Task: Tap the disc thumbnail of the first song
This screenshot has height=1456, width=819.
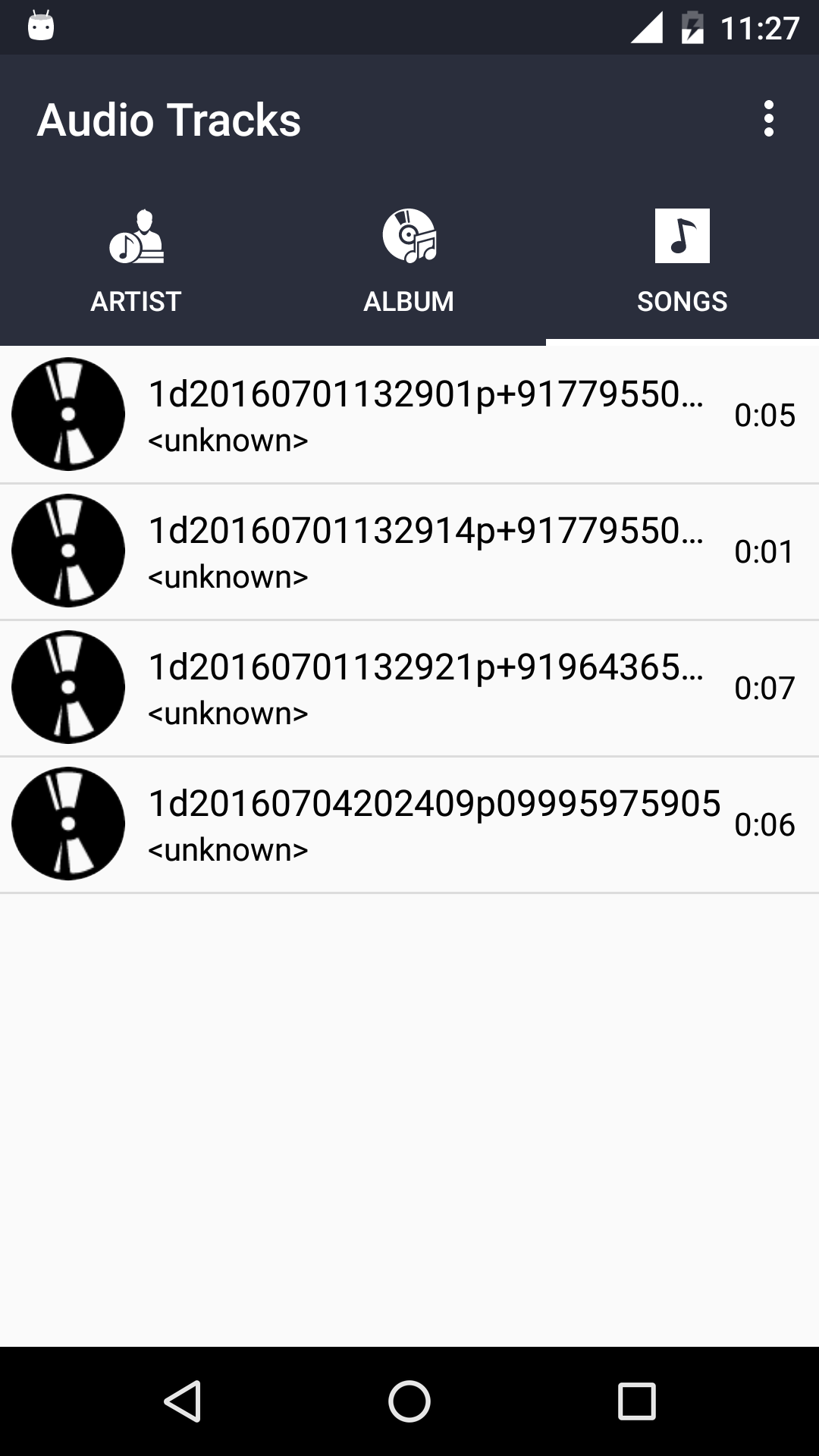Action: (x=67, y=414)
